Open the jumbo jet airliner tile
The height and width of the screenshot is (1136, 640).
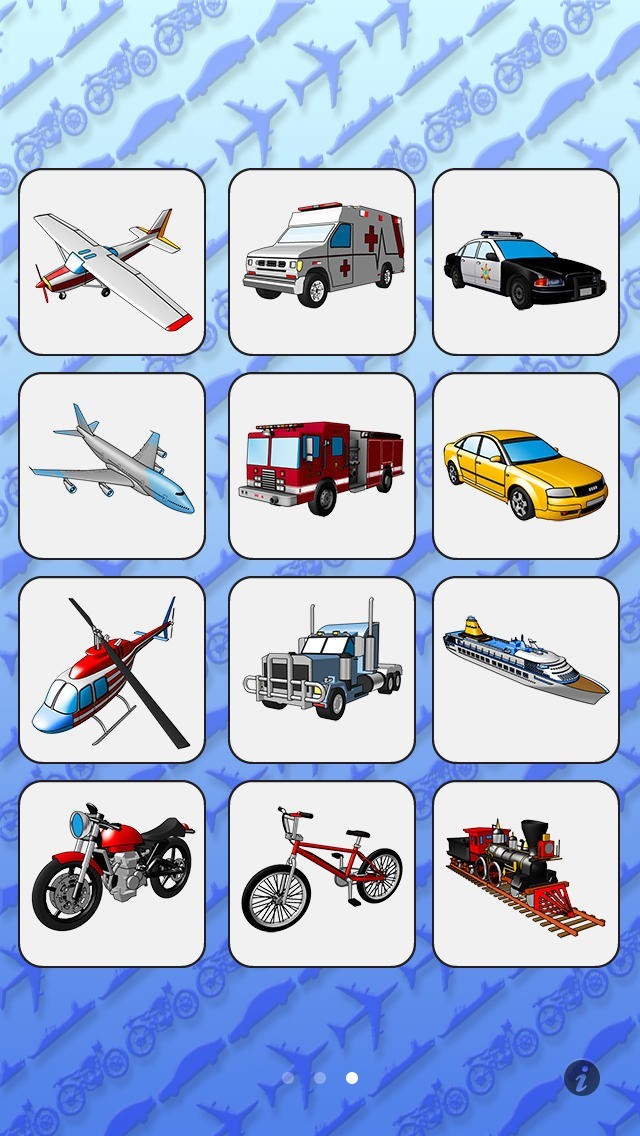coord(112,466)
